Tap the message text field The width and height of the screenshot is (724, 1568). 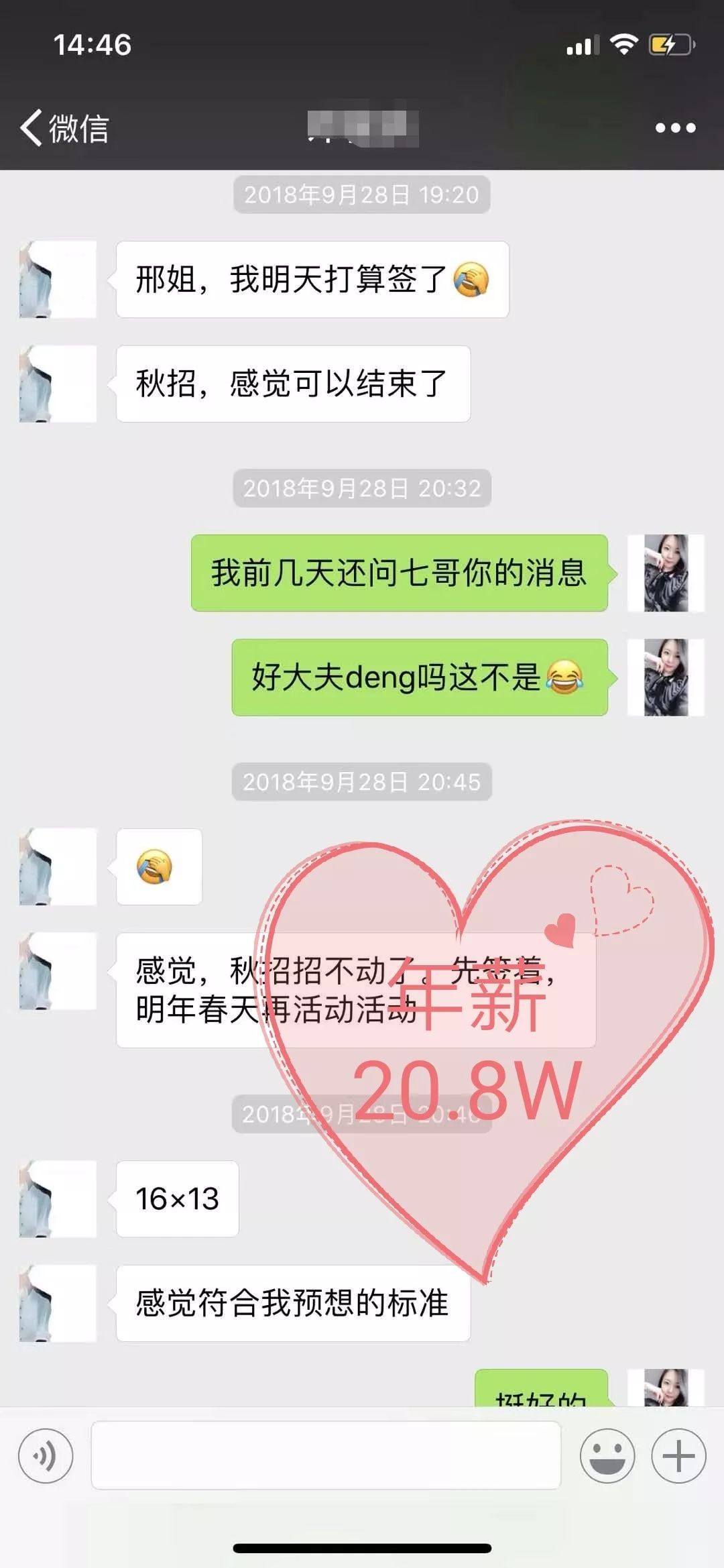click(326, 1455)
